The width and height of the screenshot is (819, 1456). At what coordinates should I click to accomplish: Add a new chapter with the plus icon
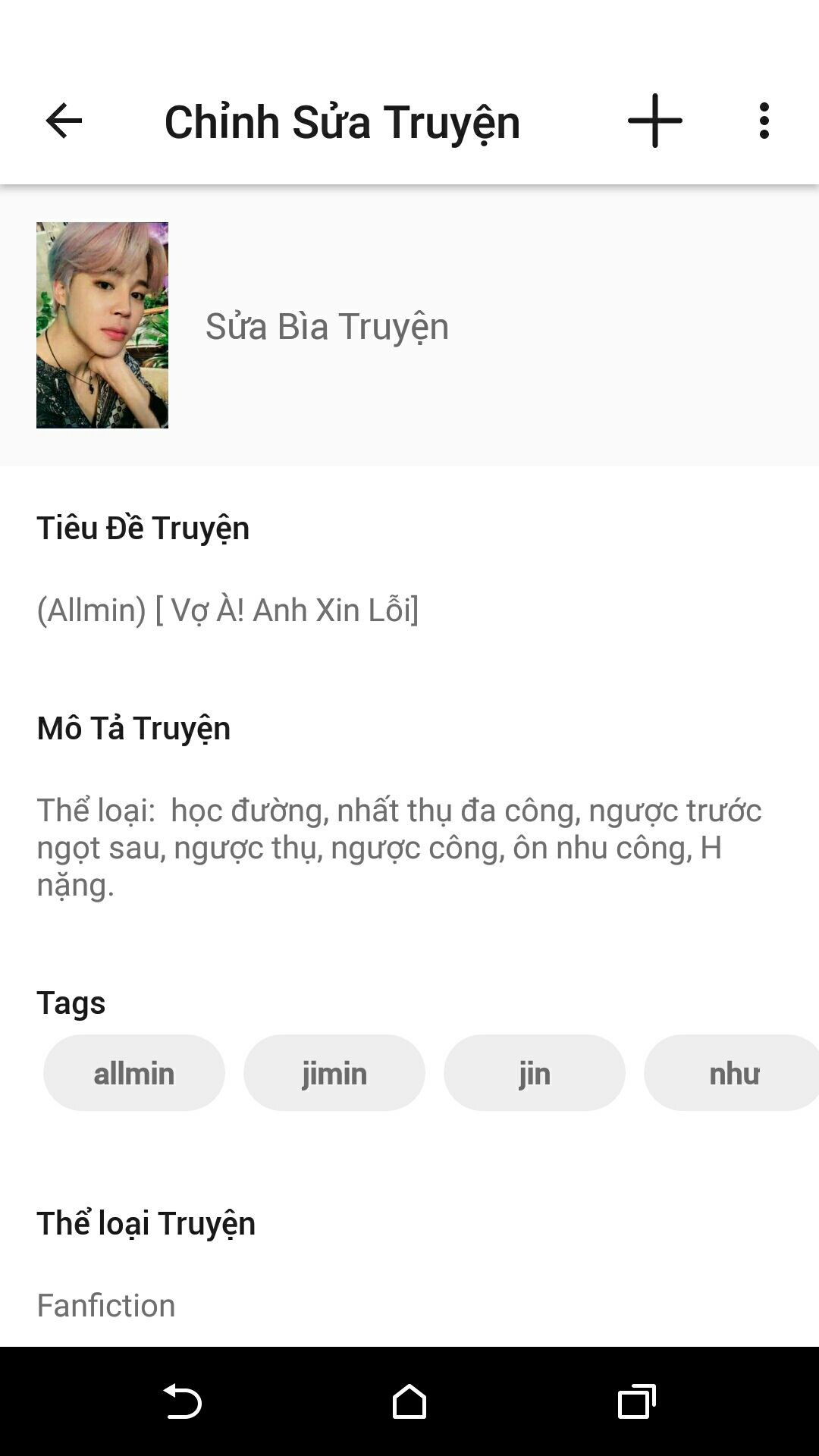click(655, 121)
